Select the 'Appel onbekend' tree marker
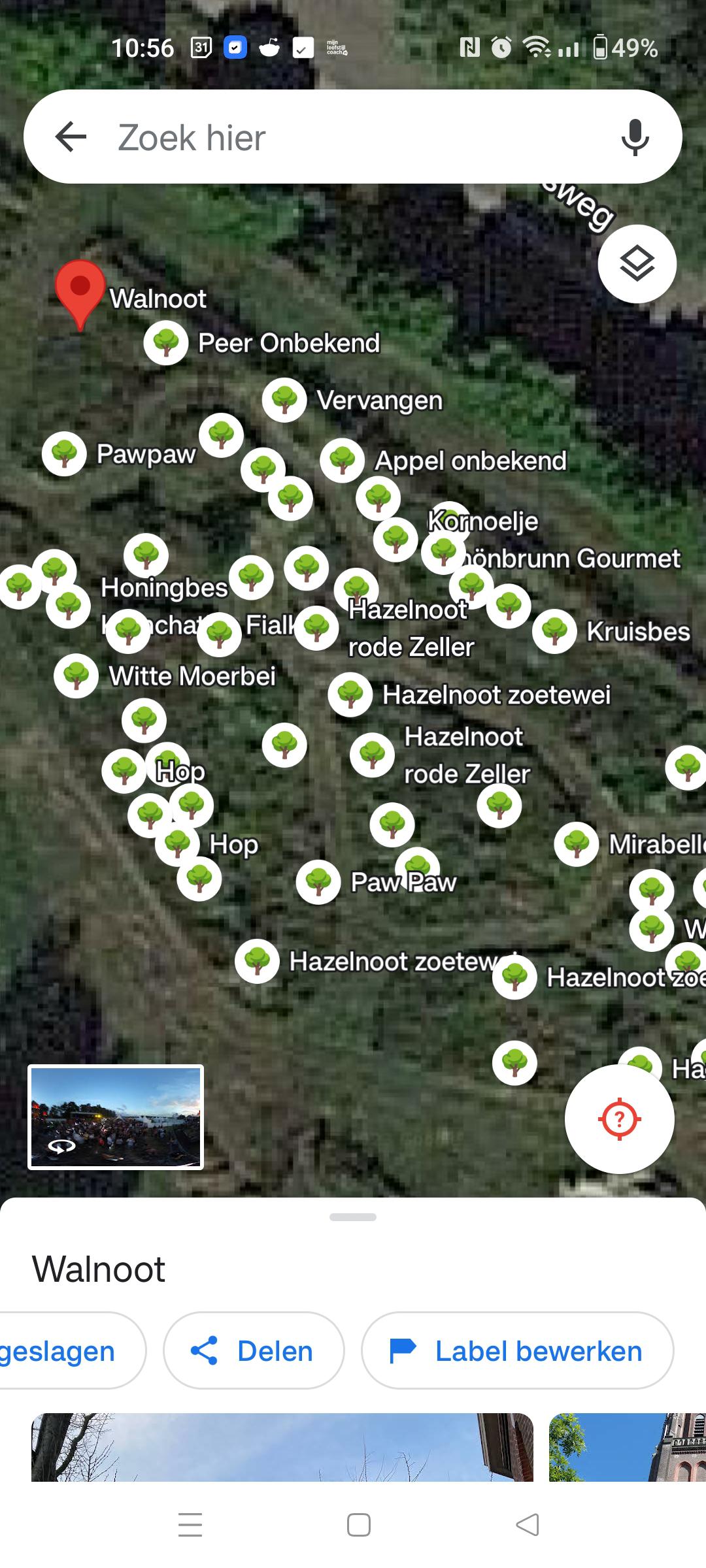The height and width of the screenshot is (1568, 706). [342, 461]
